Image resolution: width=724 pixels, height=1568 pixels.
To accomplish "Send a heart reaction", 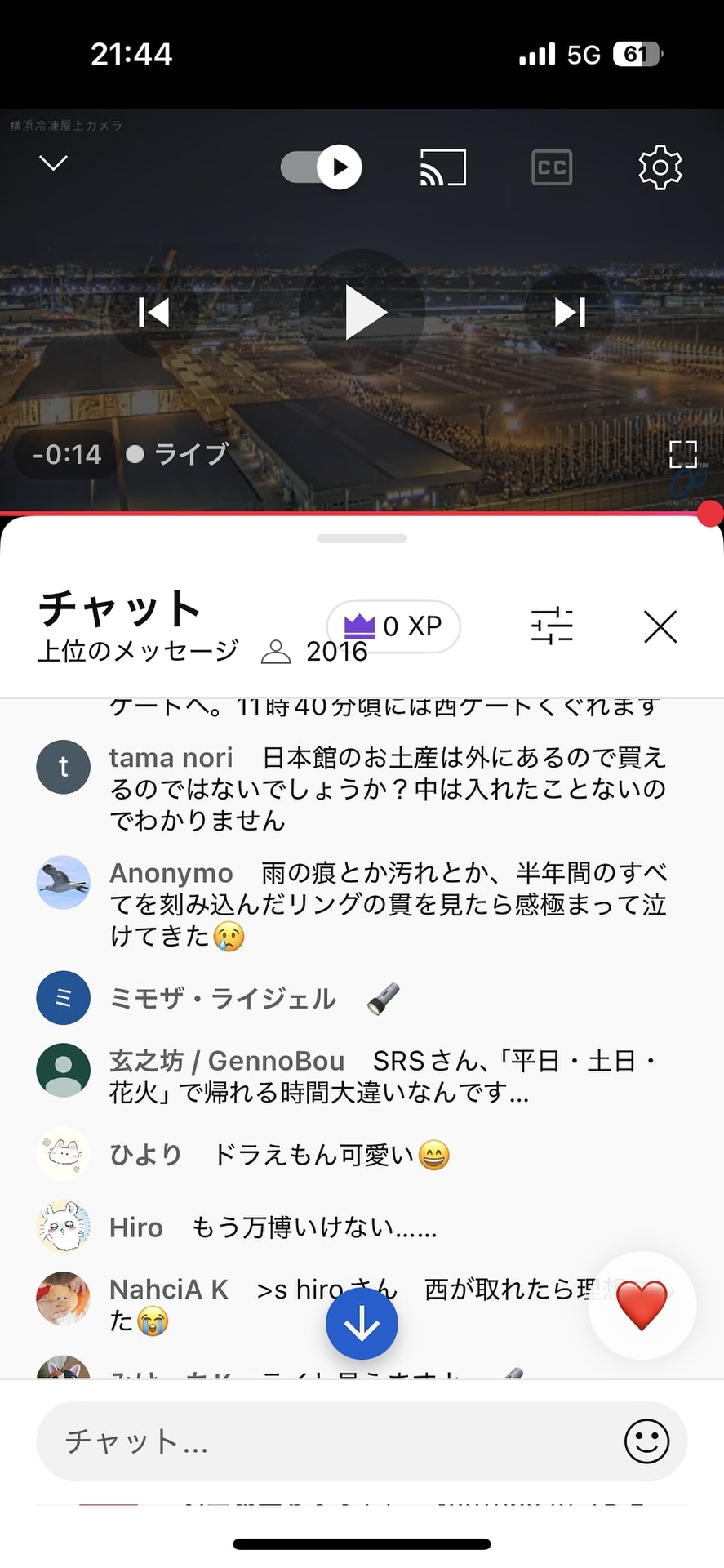I will coord(642,1306).
